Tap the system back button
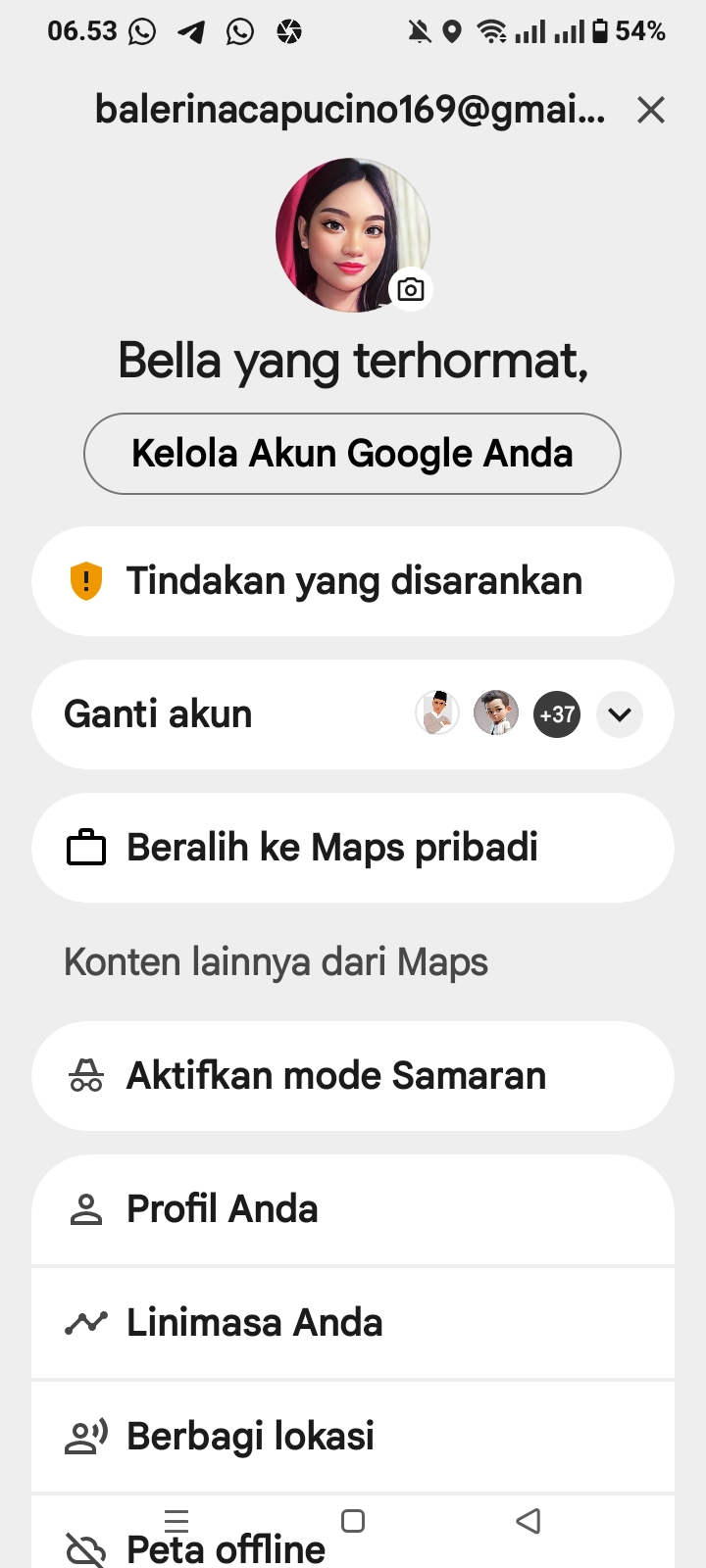The width and height of the screenshot is (706, 1568). (529, 1521)
